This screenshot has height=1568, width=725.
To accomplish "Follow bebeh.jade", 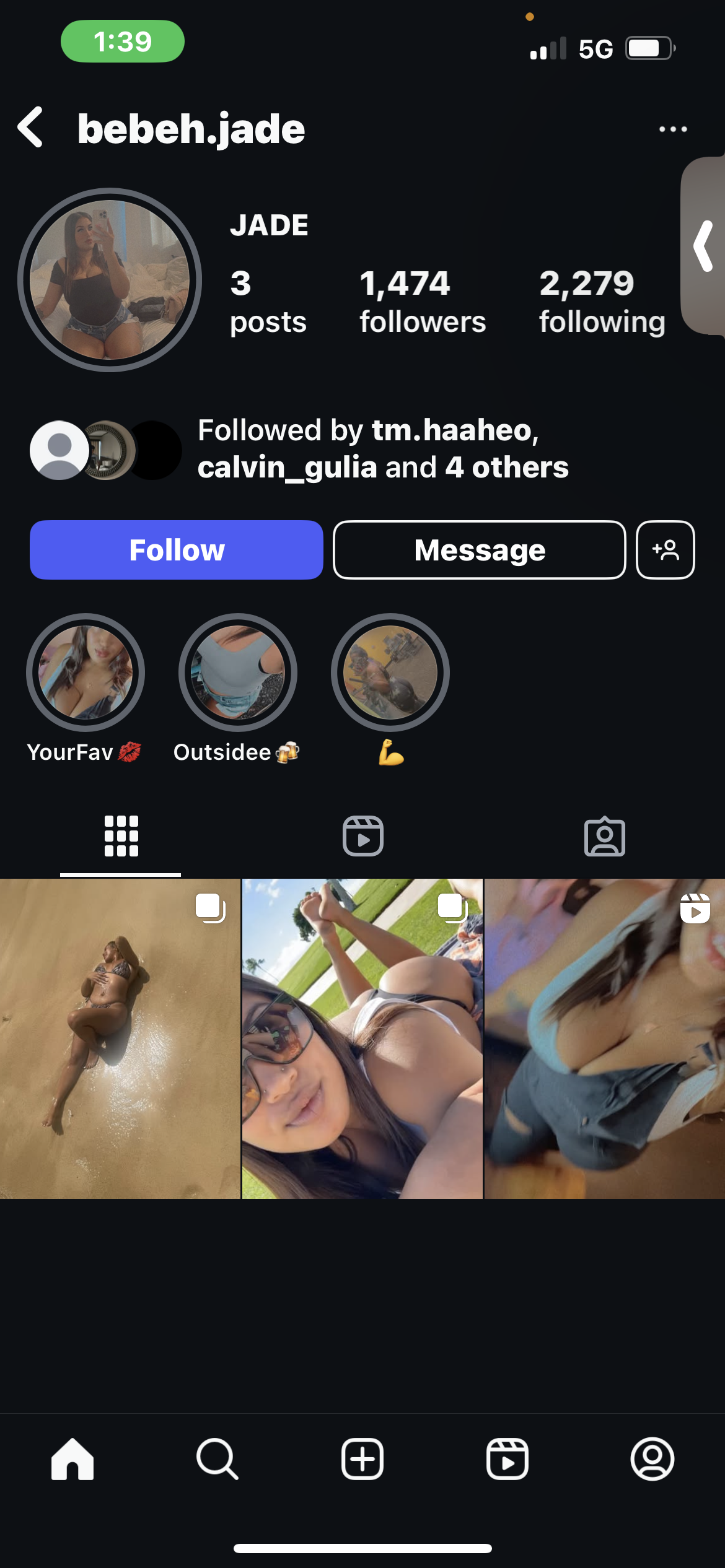I will [x=177, y=550].
